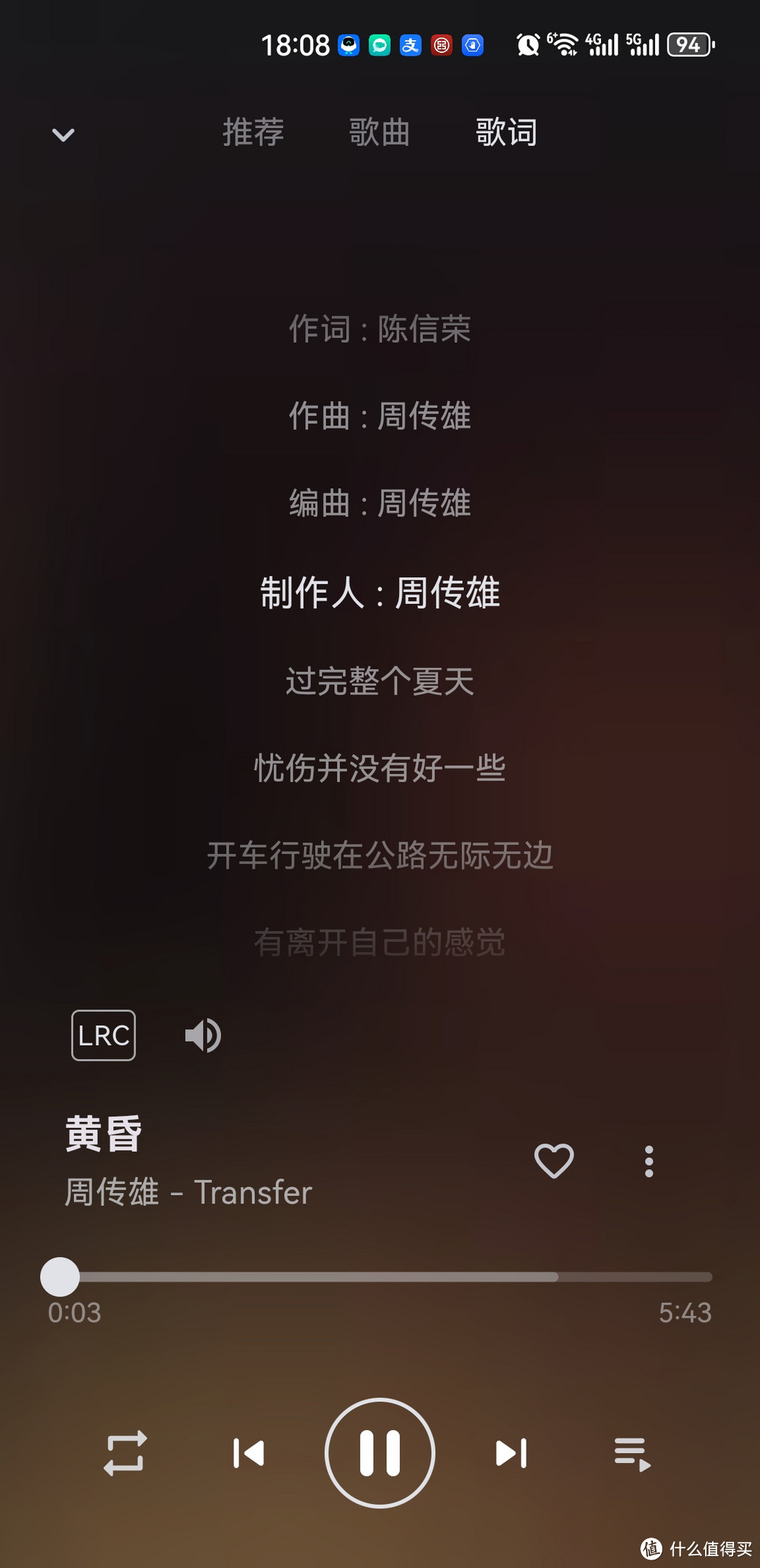Open the volume control

(203, 1035)
